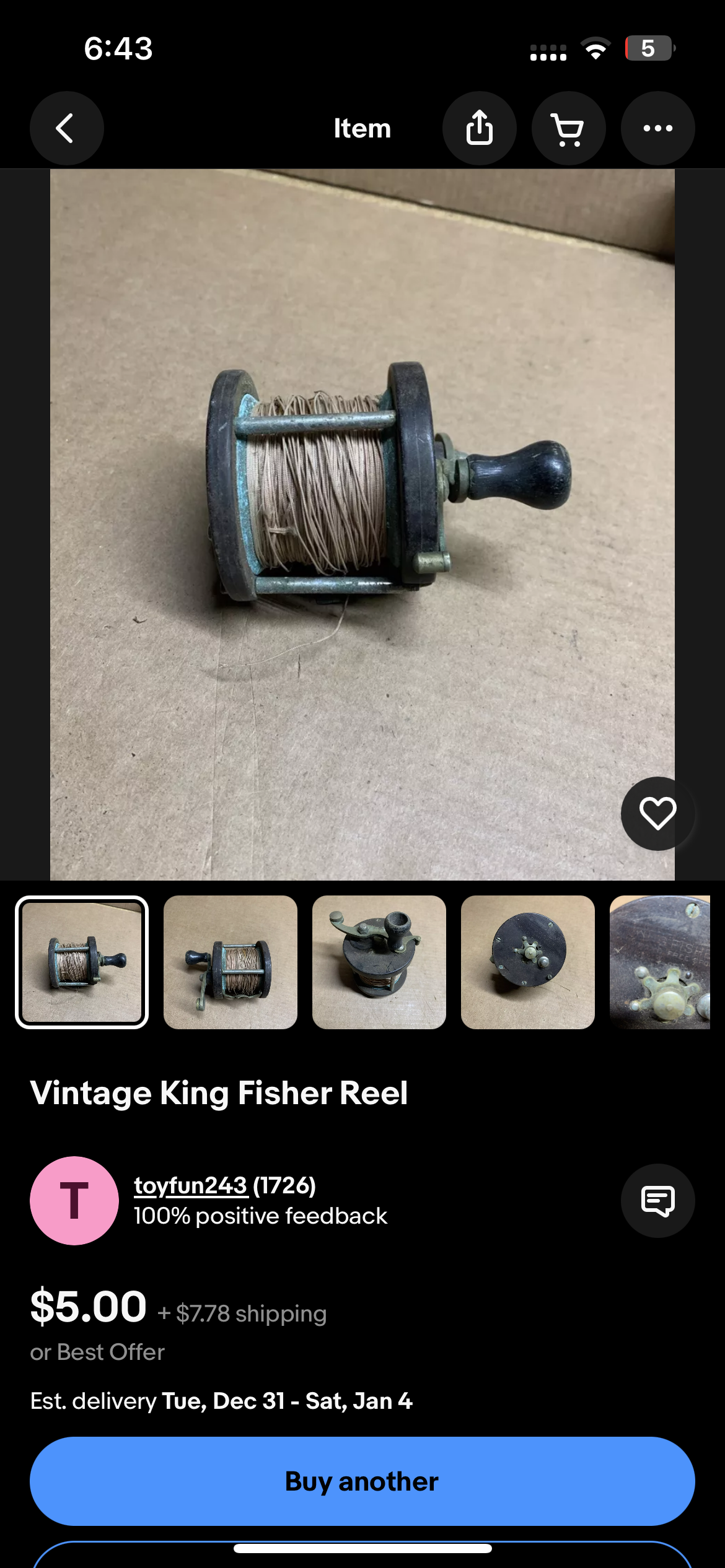725x1568 pixels.
Task: Share this item listing
Action: point(479,128)
